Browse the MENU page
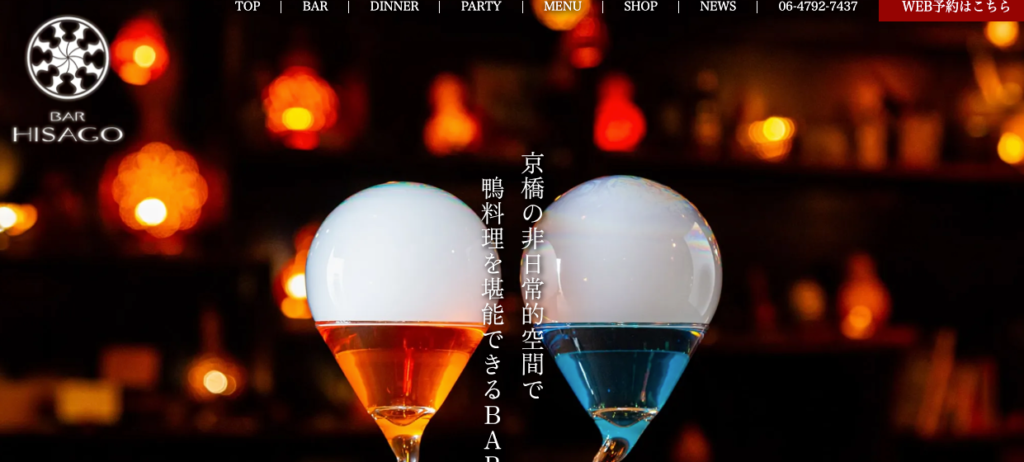The width and height of the screenshot is (1024, 462). tap(563, 7)
